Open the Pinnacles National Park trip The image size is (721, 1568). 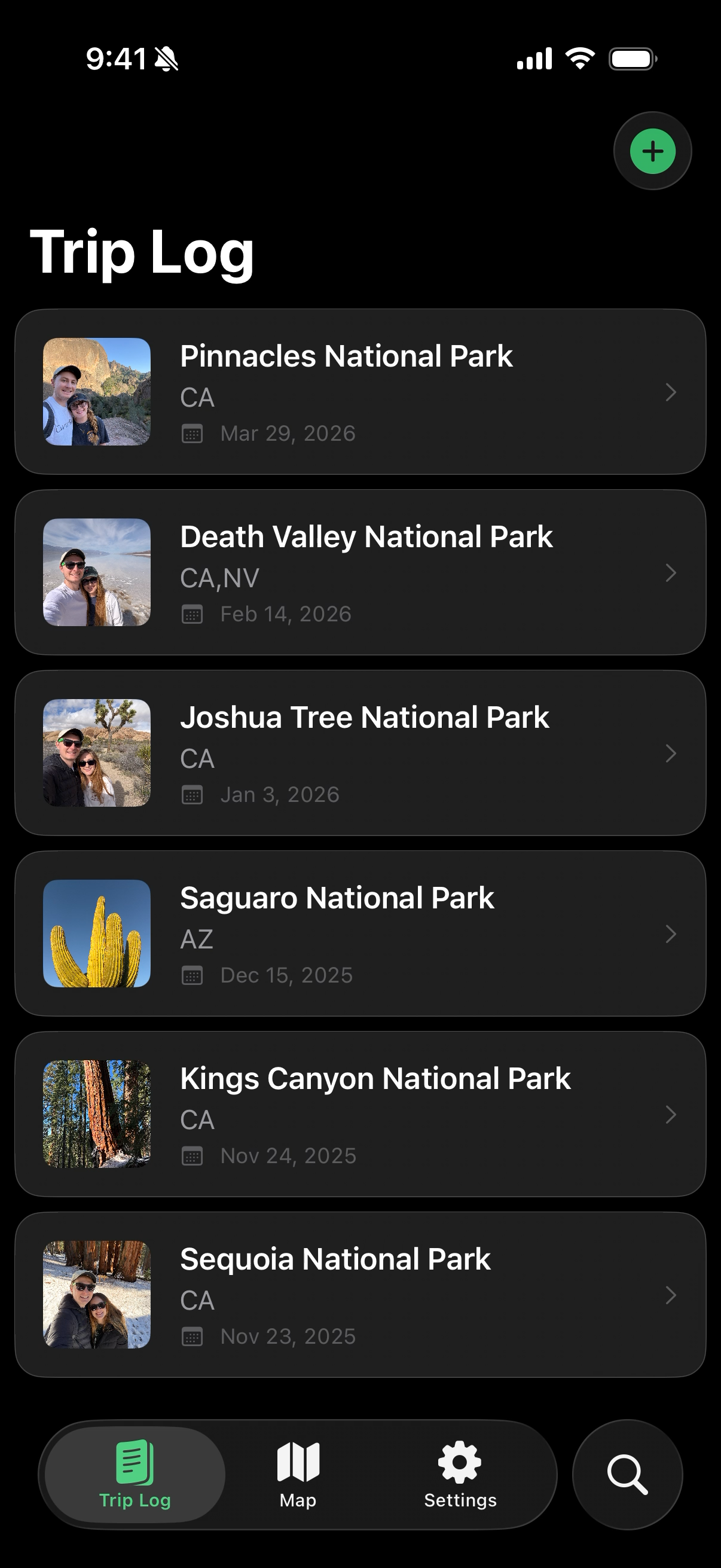pos(360,392)
